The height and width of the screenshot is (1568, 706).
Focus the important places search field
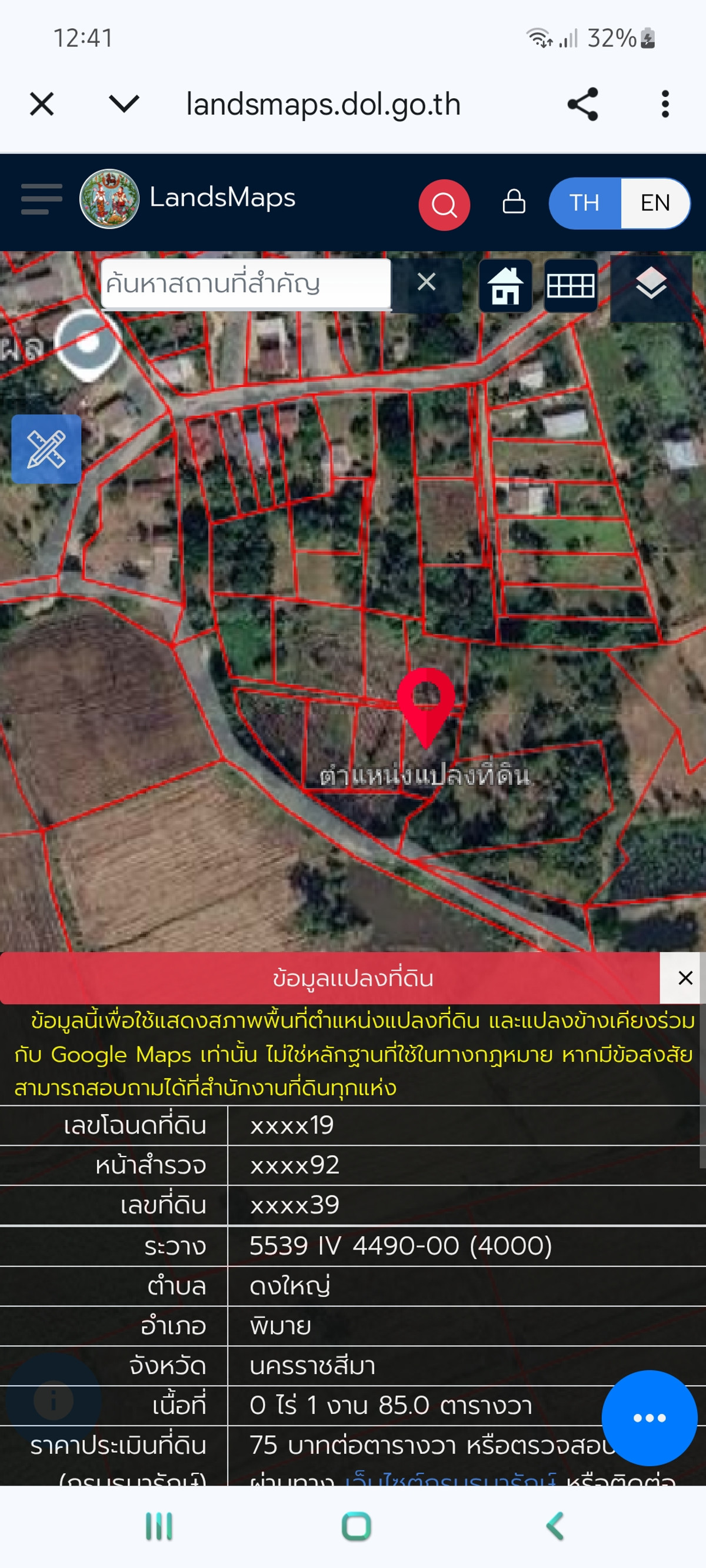pos(245,283)
